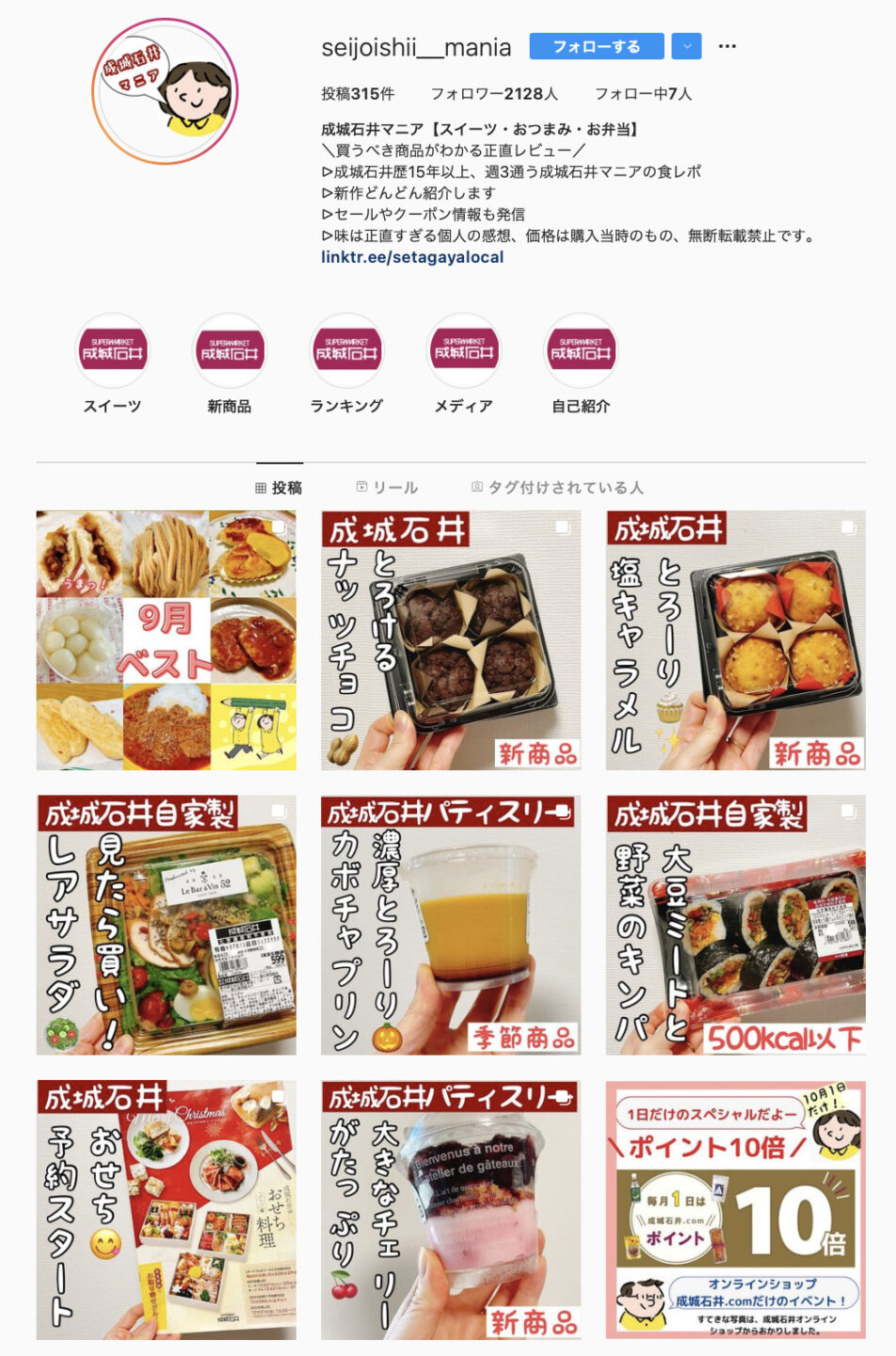This screenshot has height=1356, width=896.
Task: Switch to the タグ付けされている人 tab
Action: [557, 488]
